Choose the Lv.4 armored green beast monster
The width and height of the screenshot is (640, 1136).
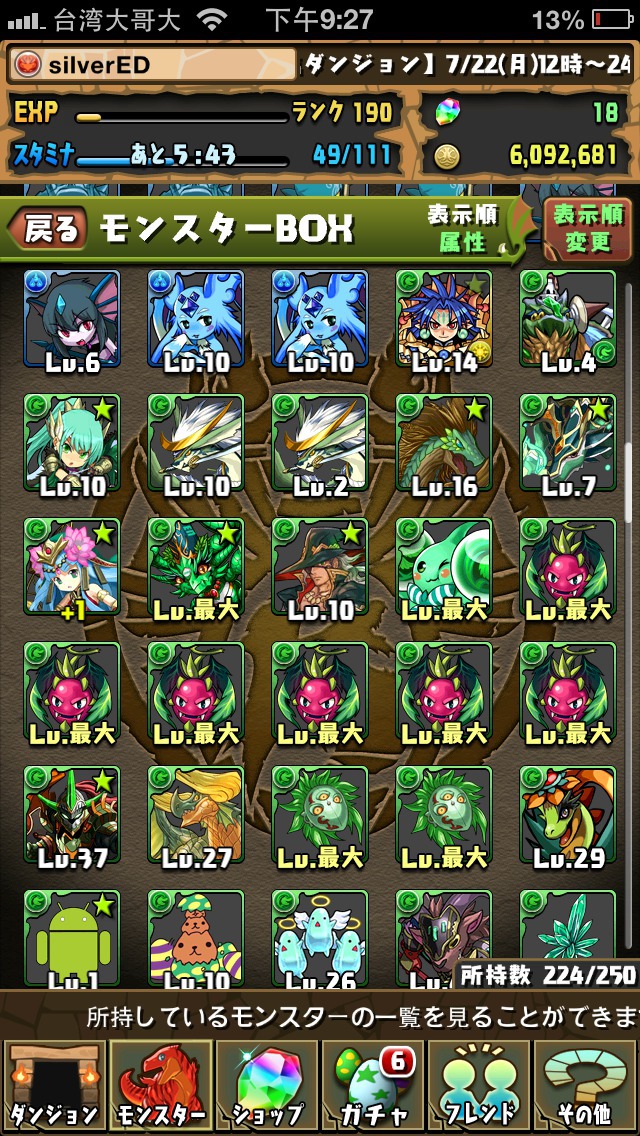[x=568, y=319]
